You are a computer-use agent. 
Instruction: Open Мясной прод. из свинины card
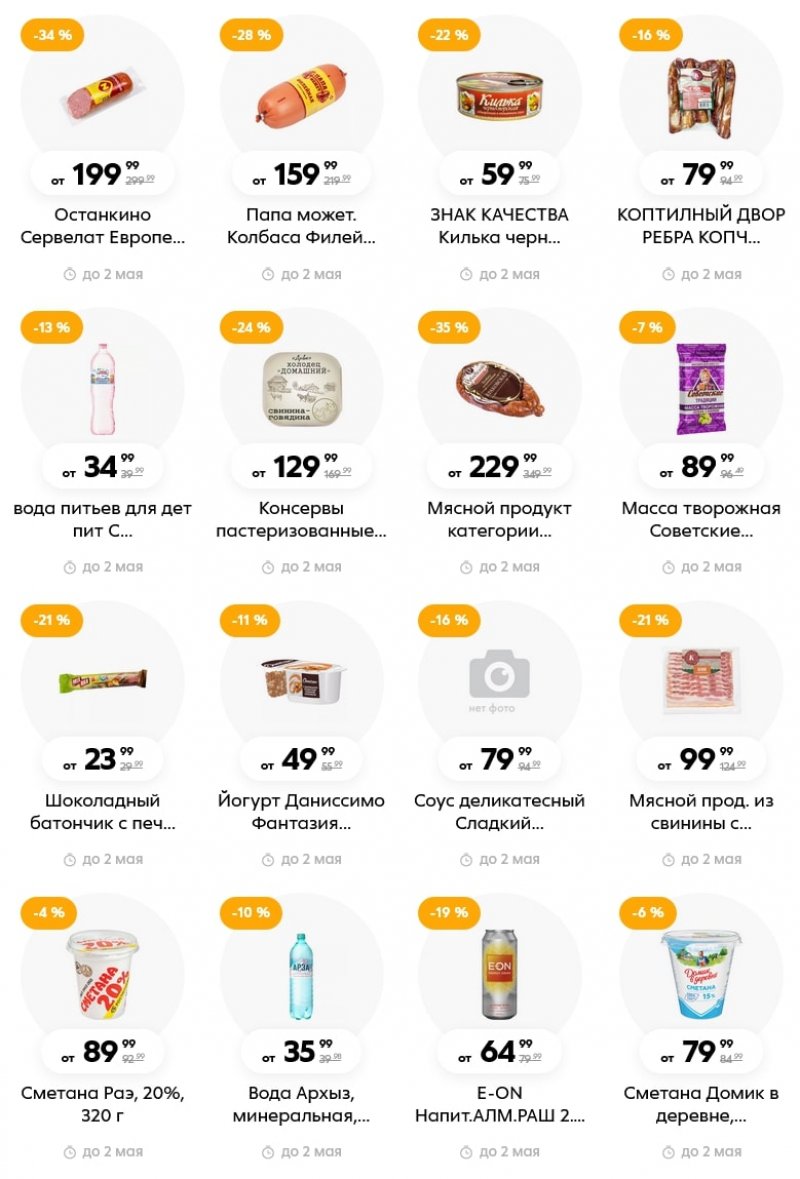point(700,681)
